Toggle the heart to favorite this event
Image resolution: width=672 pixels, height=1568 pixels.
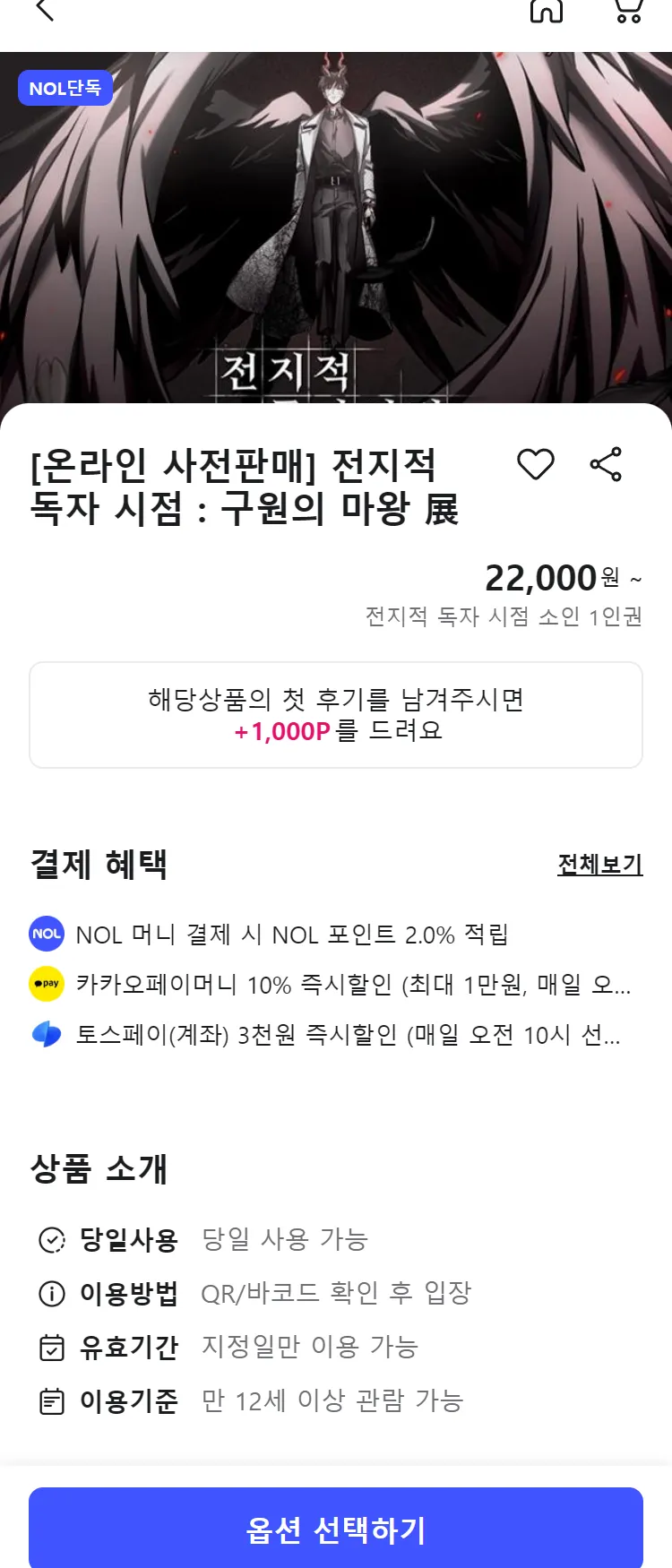click(536, 464)
